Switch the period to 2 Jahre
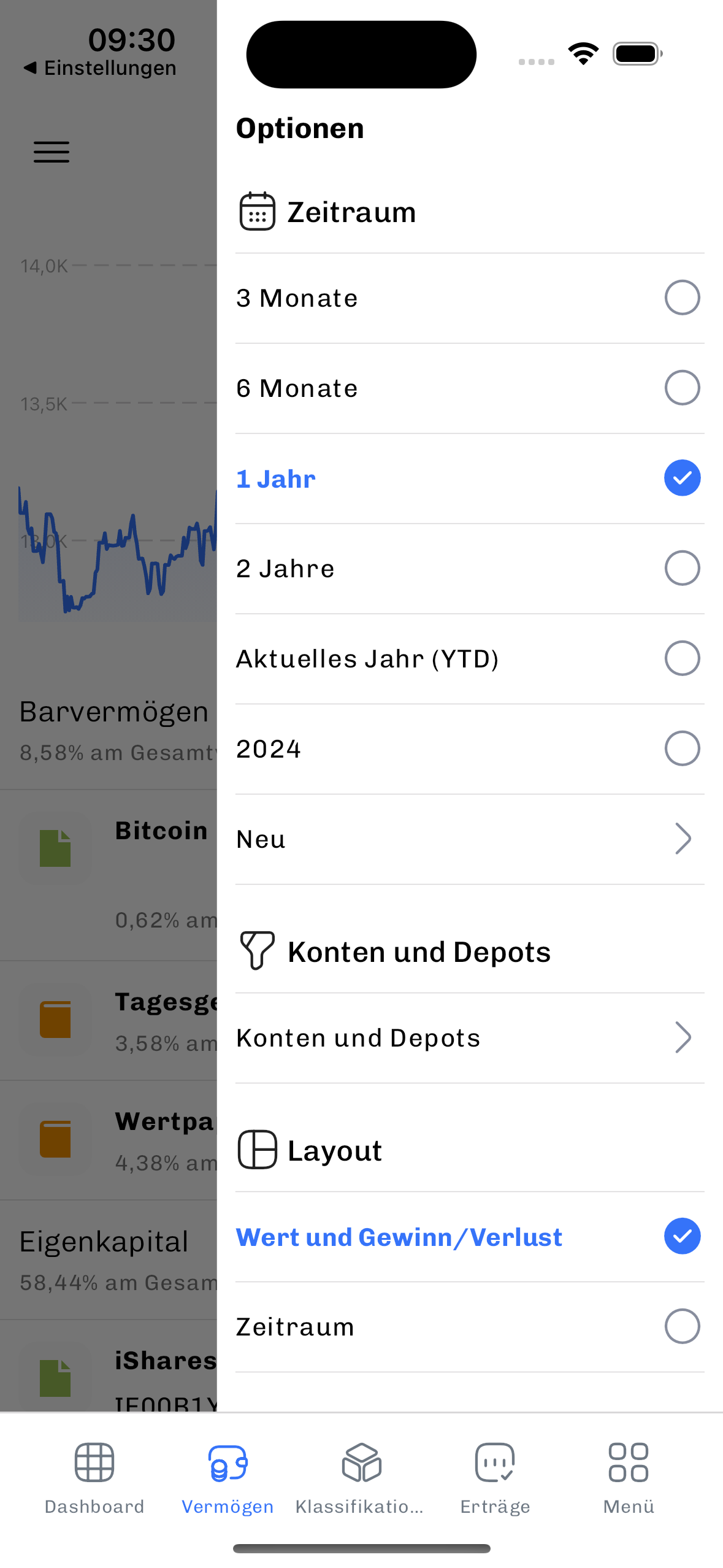 tap(469, 569)
